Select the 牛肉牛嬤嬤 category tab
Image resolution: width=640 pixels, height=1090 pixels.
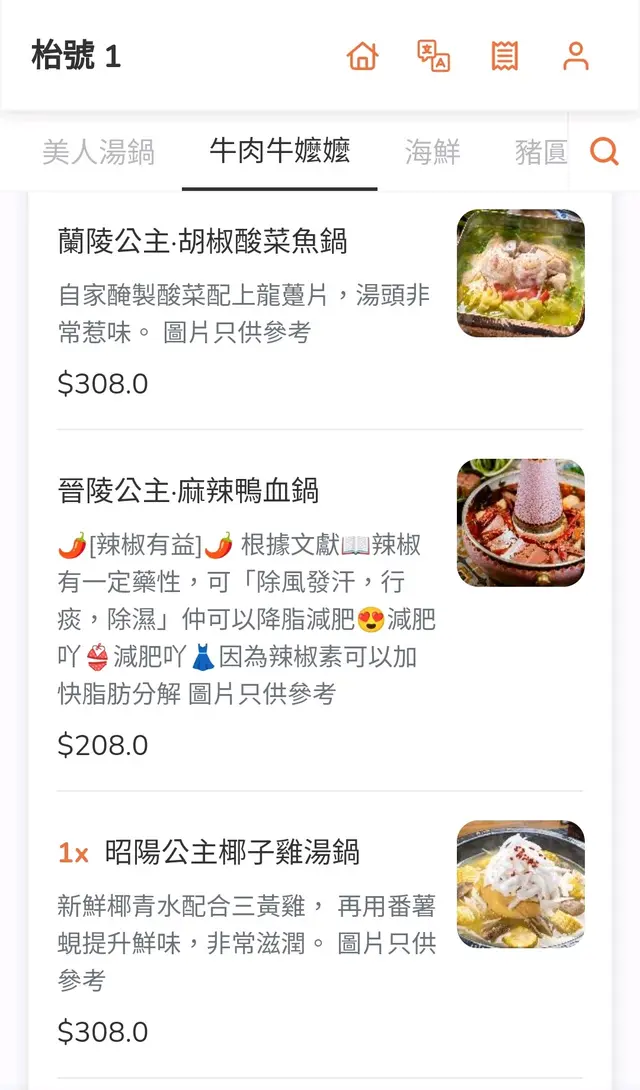click(x=279, y=152)
